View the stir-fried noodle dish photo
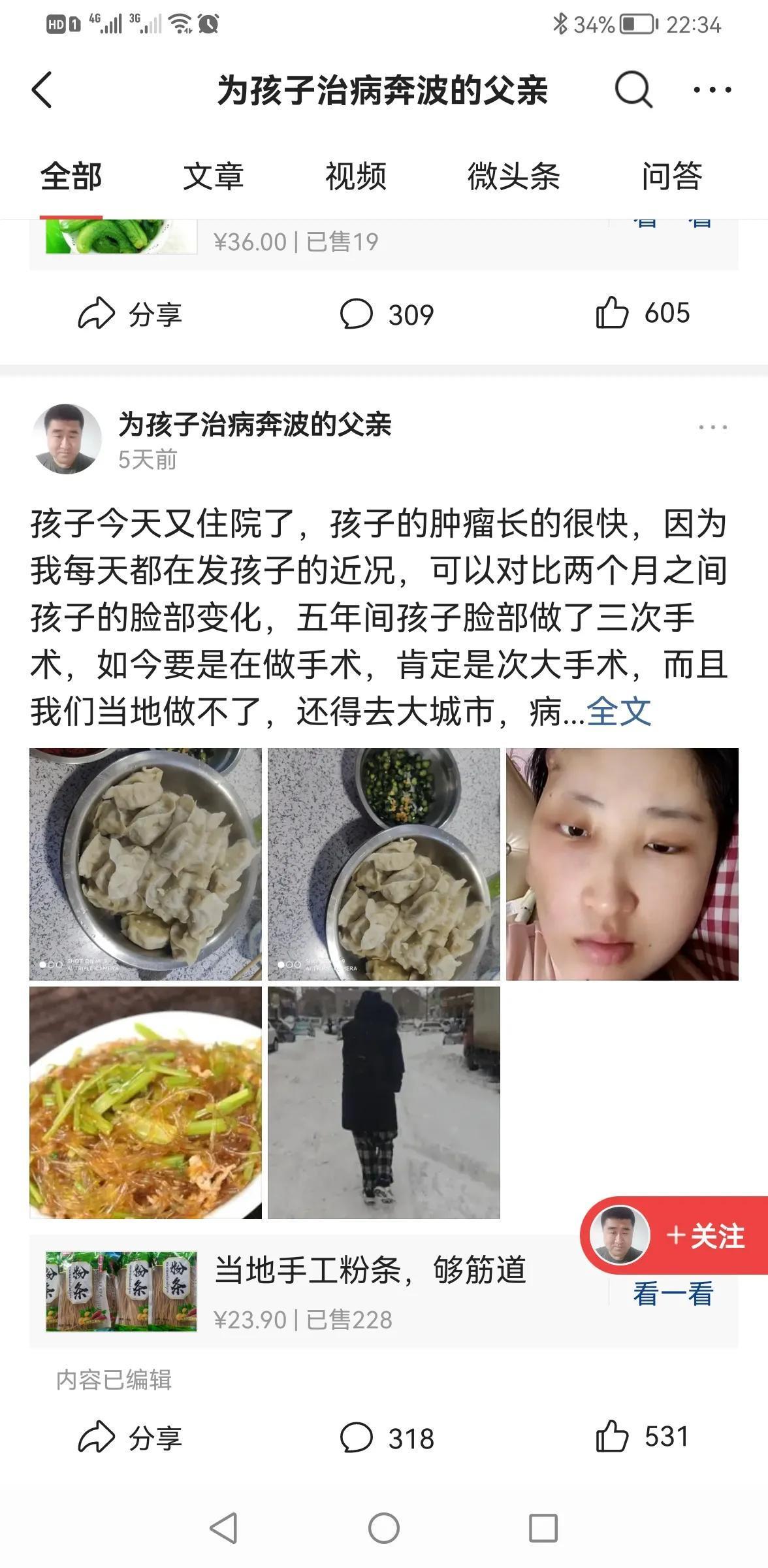 146,1102
